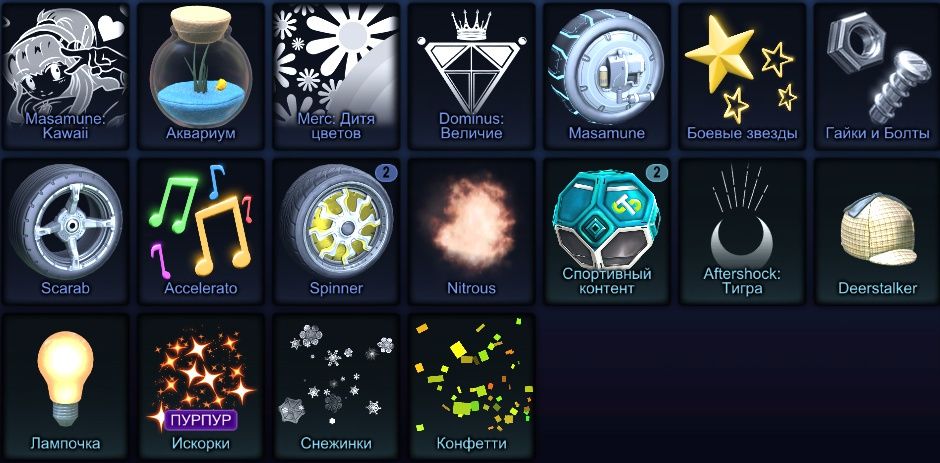
Task: Pick the Боевые звезды item
Action: [742, 75]
